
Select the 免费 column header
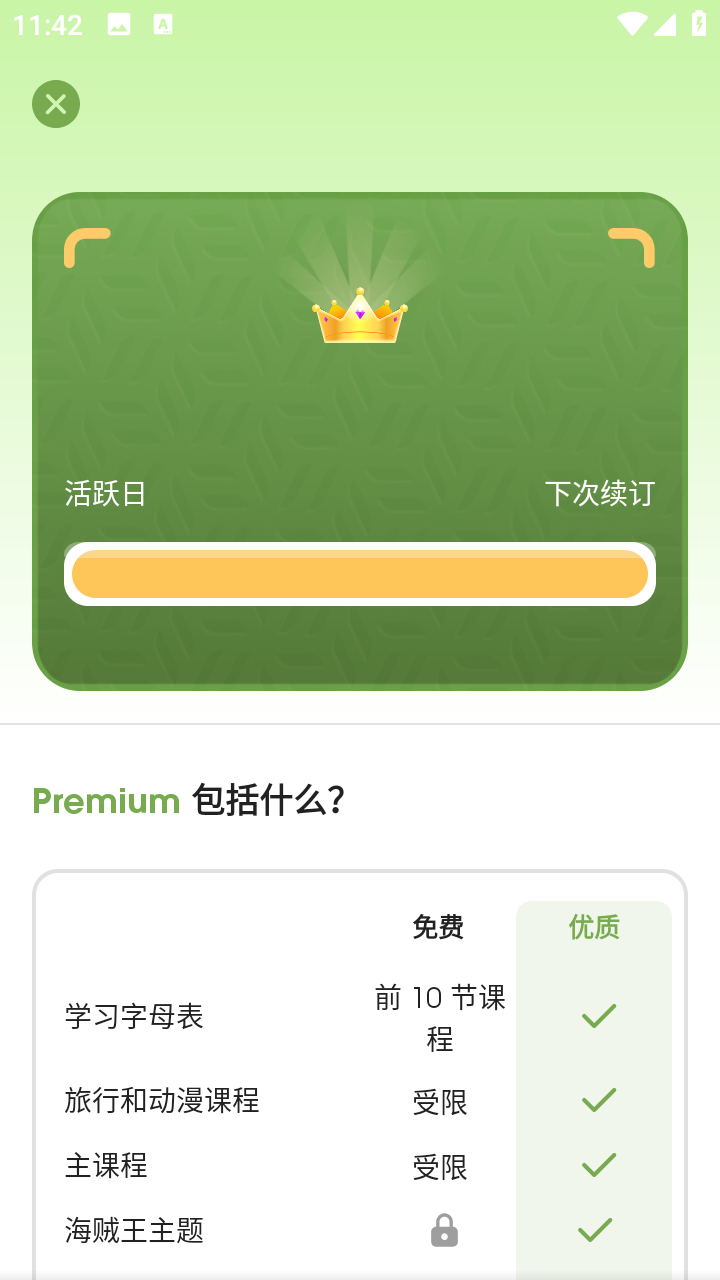pos(440,927)
